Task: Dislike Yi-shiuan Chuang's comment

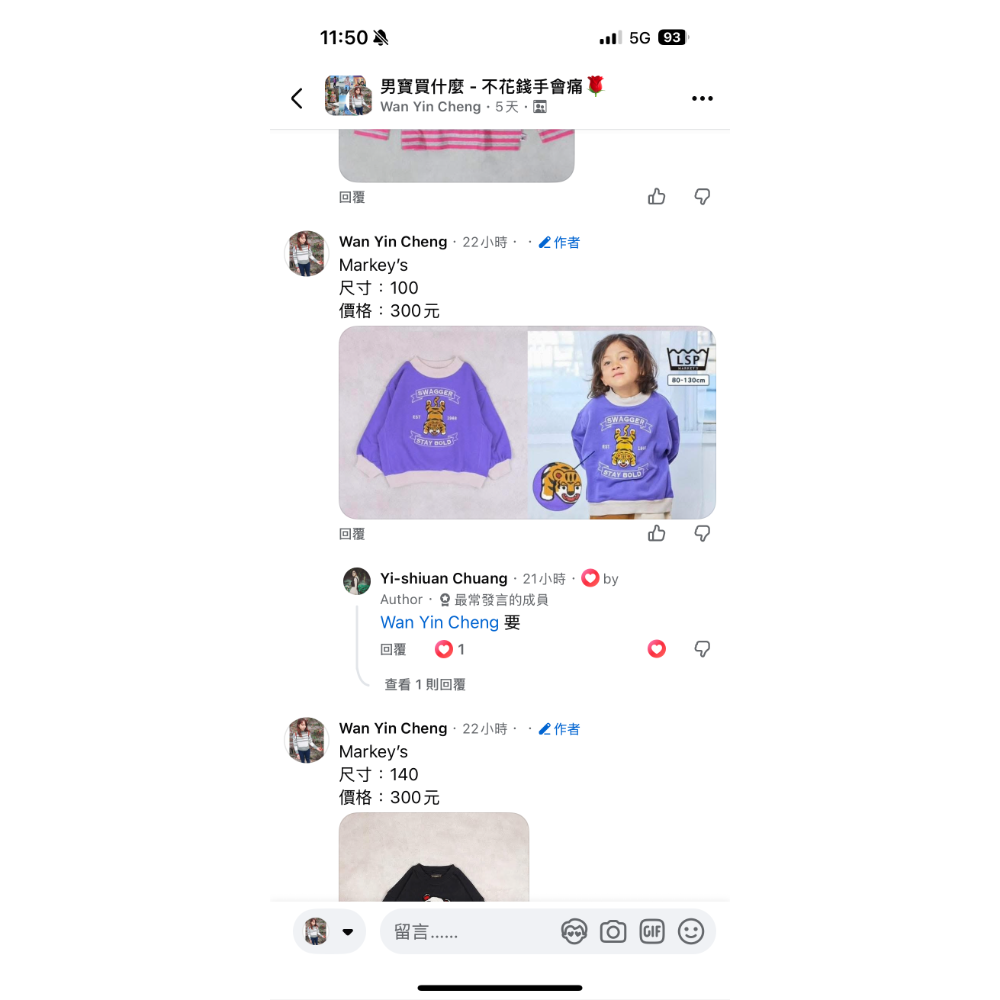Action: 703,649
